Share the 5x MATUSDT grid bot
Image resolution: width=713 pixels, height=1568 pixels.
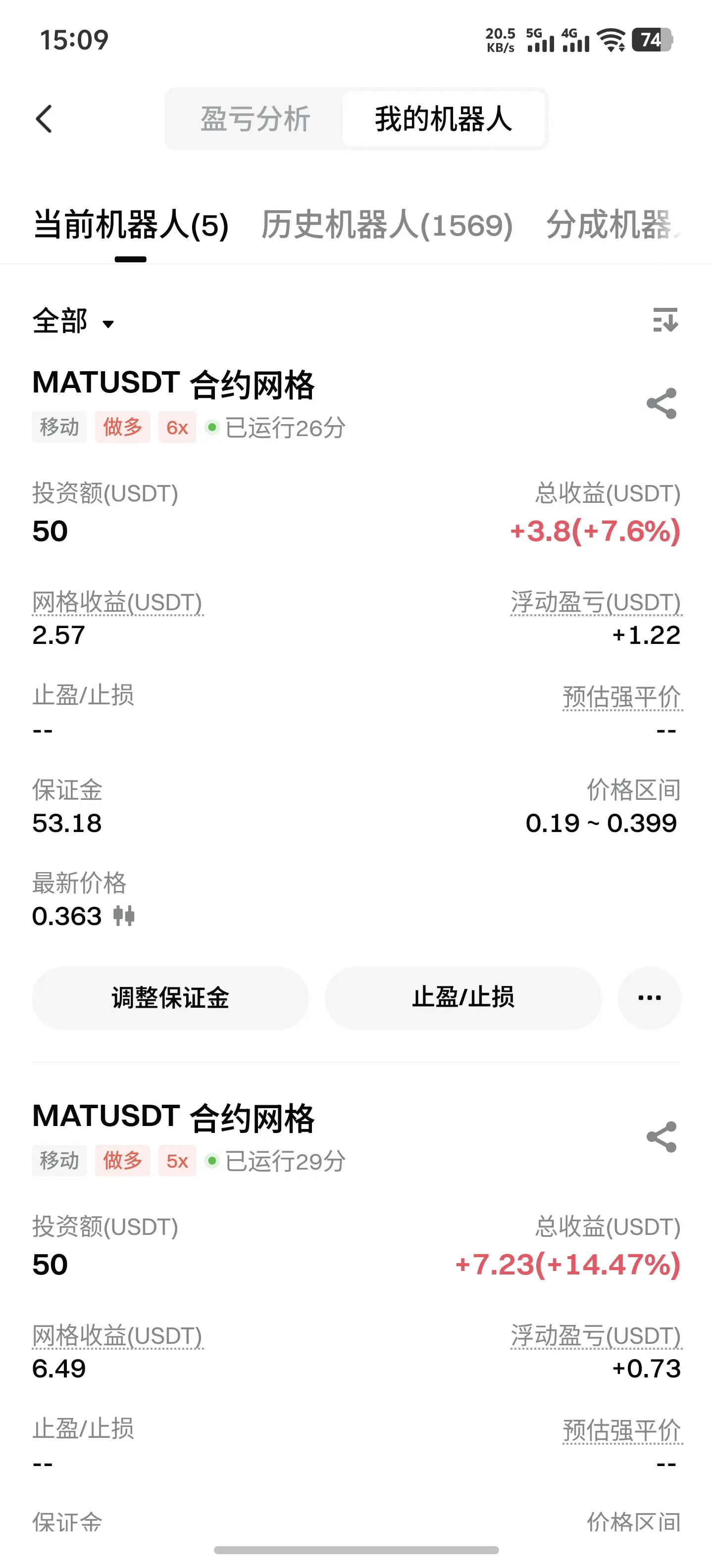pyautogui.click(x=662, y=1137)
